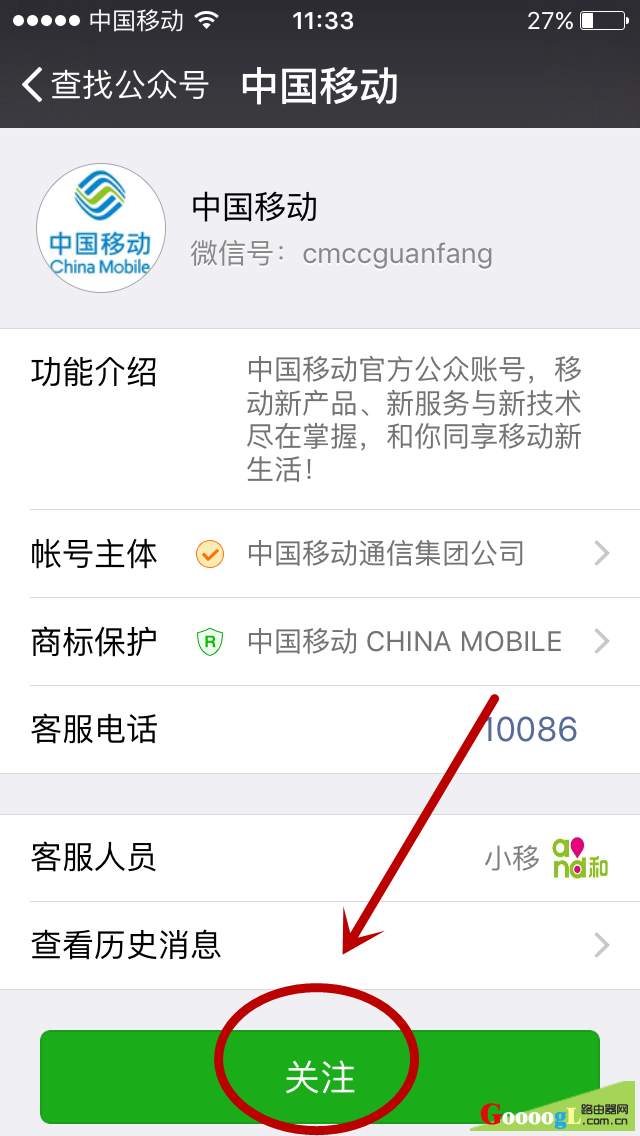The width and height of the screenshot is (640, 1136).
Task: Call customer service number 10086
Action: point(531,729)
